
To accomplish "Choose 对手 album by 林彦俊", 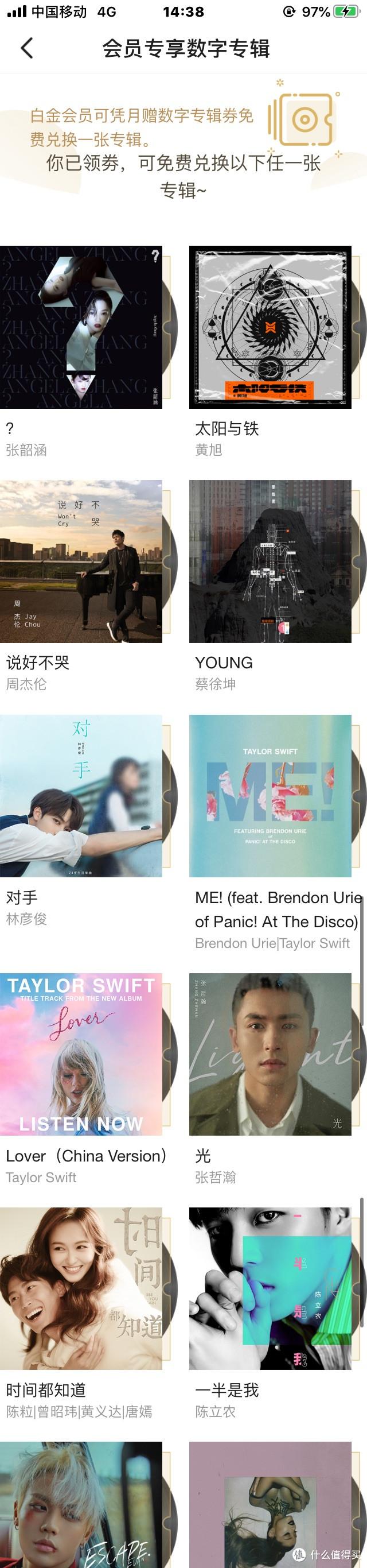I will click(81, 796).
